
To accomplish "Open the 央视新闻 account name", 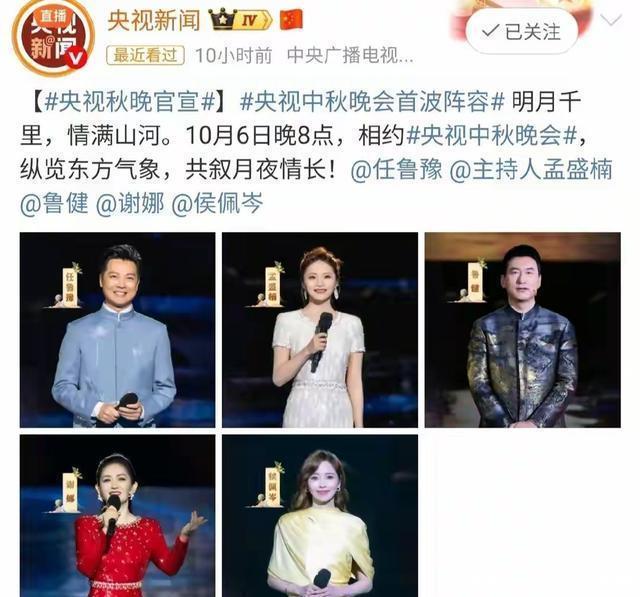I will (x=153, y=19).
